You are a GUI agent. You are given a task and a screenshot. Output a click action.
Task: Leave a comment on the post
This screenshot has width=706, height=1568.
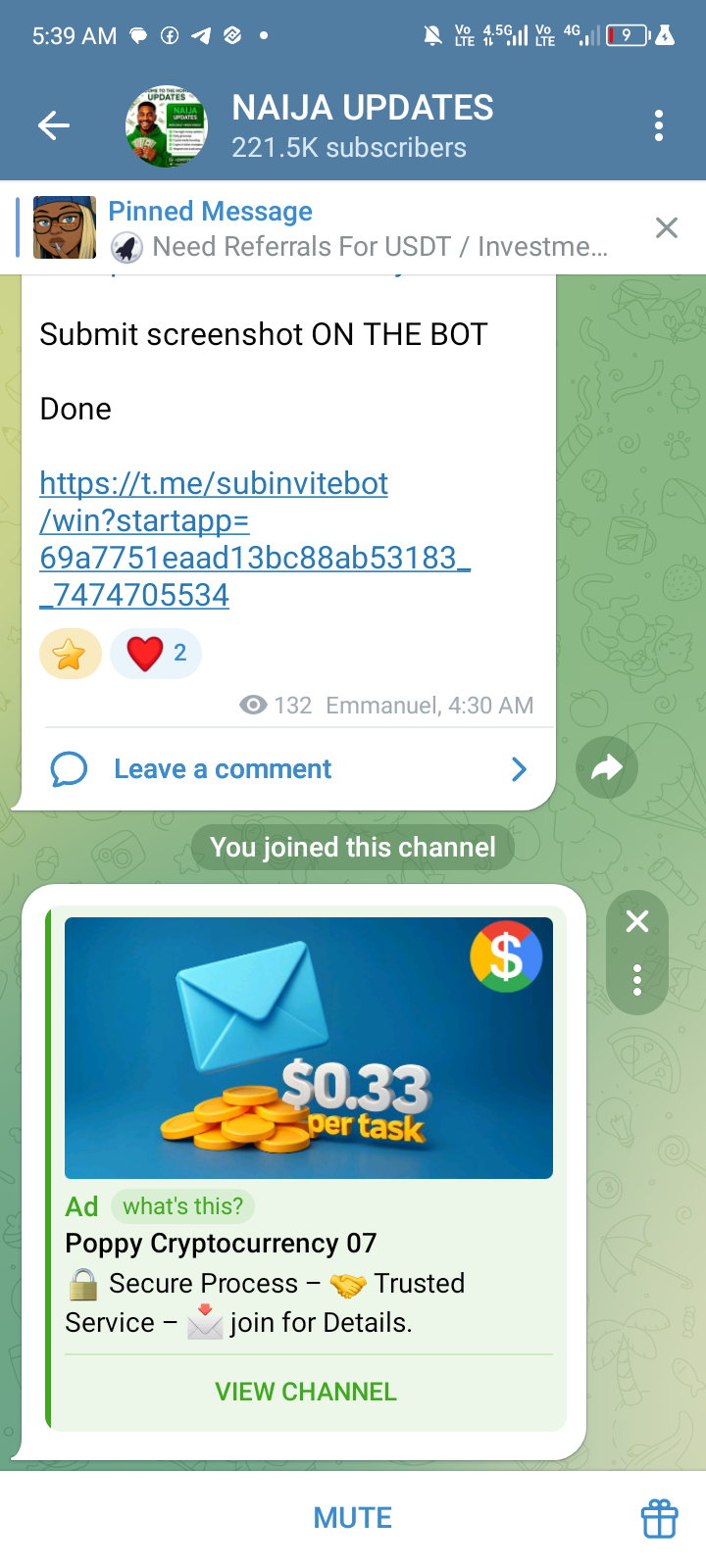224,769
